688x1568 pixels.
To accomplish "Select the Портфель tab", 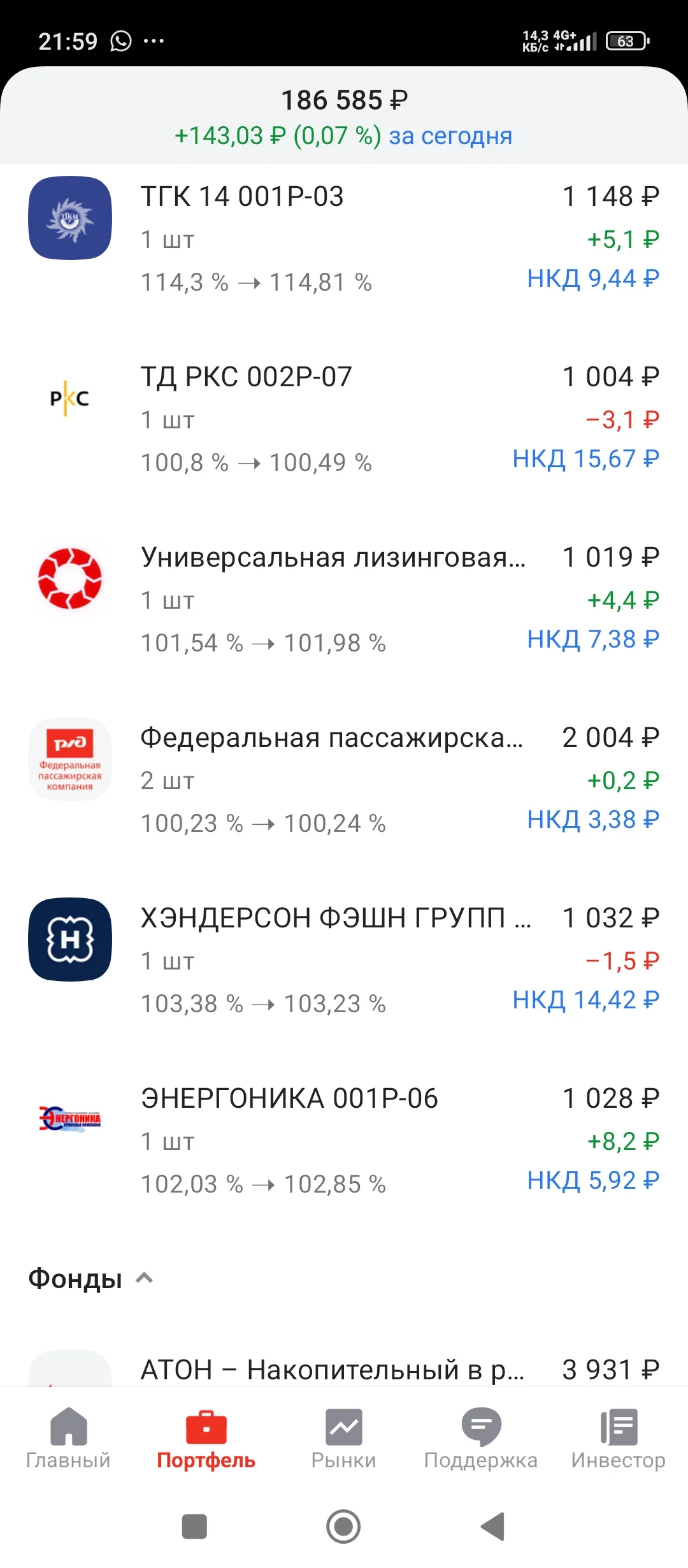I will pos(206,1438).
